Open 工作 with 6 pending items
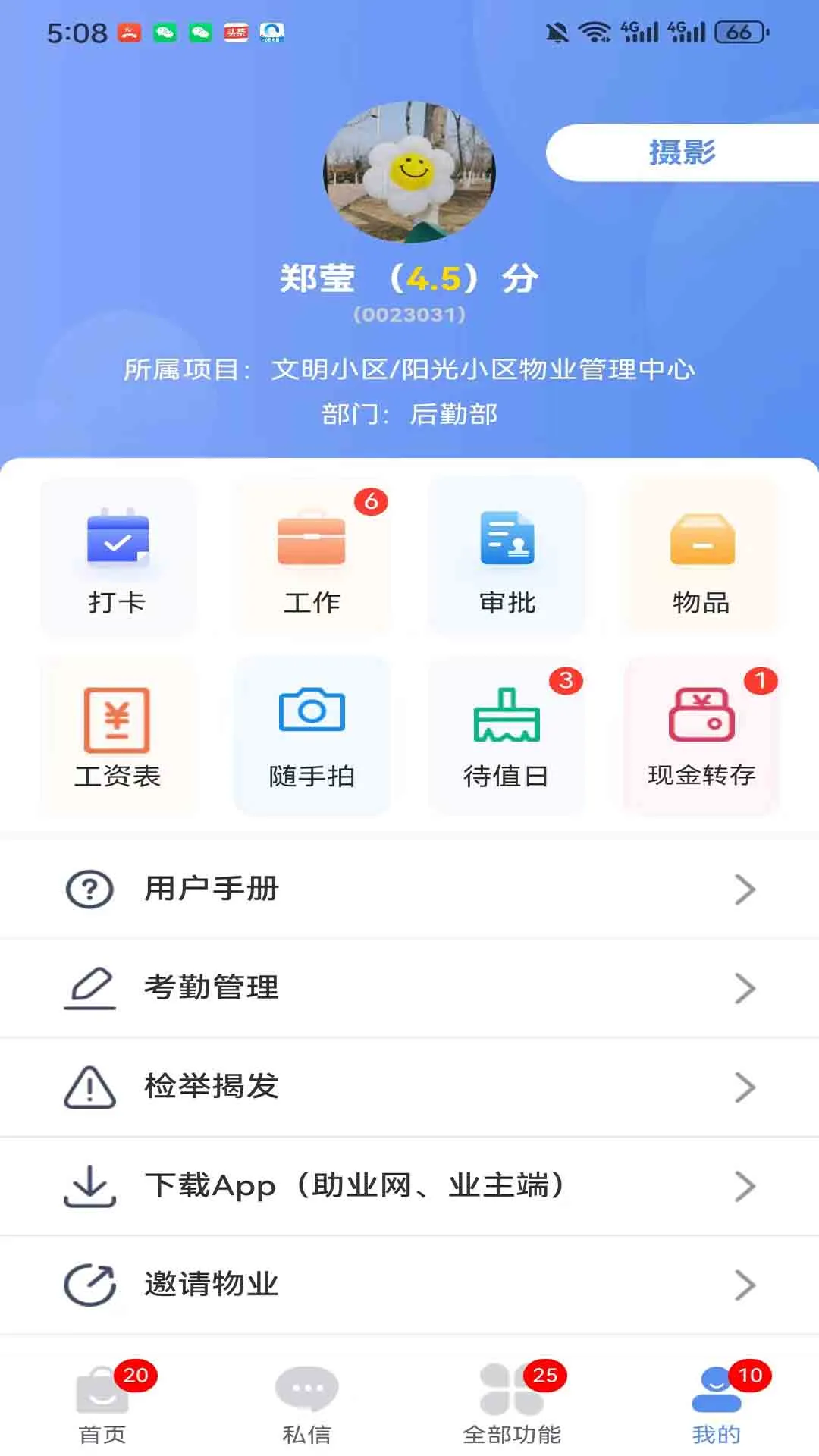819x1456 pixels. point(312,557)
